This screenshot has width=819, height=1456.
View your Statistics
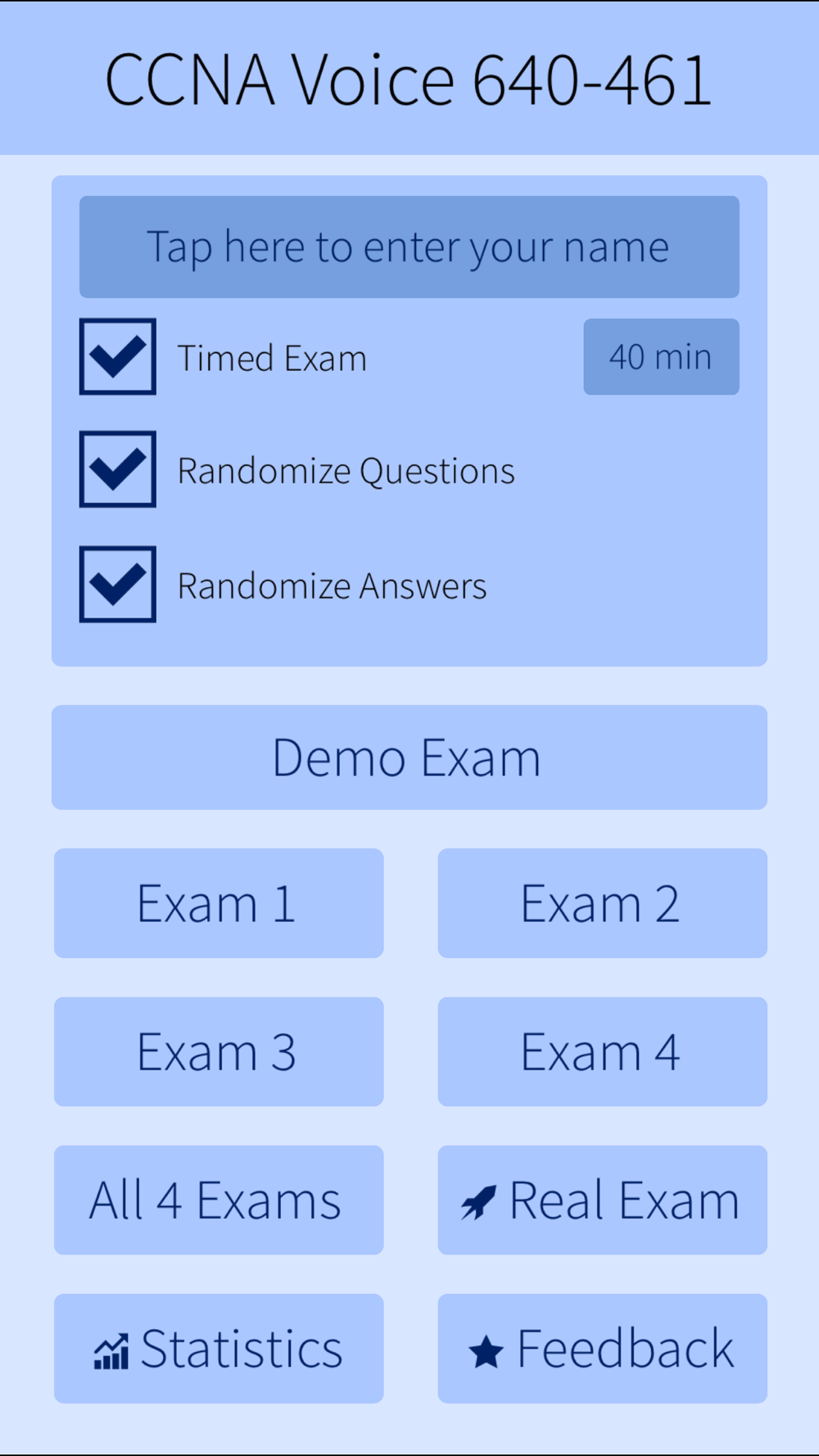tap(219, 1348)
